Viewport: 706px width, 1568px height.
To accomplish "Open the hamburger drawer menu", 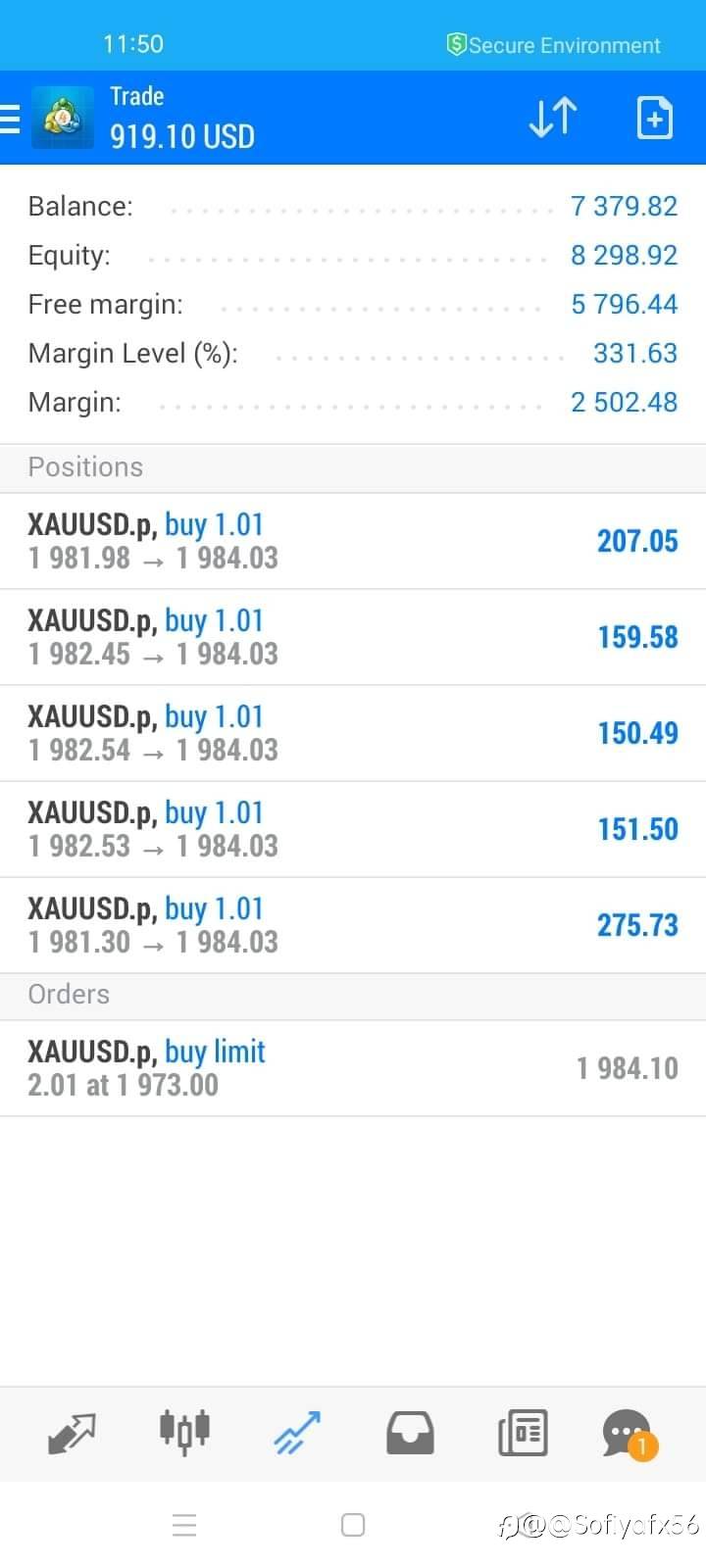I will pos(10,119).
